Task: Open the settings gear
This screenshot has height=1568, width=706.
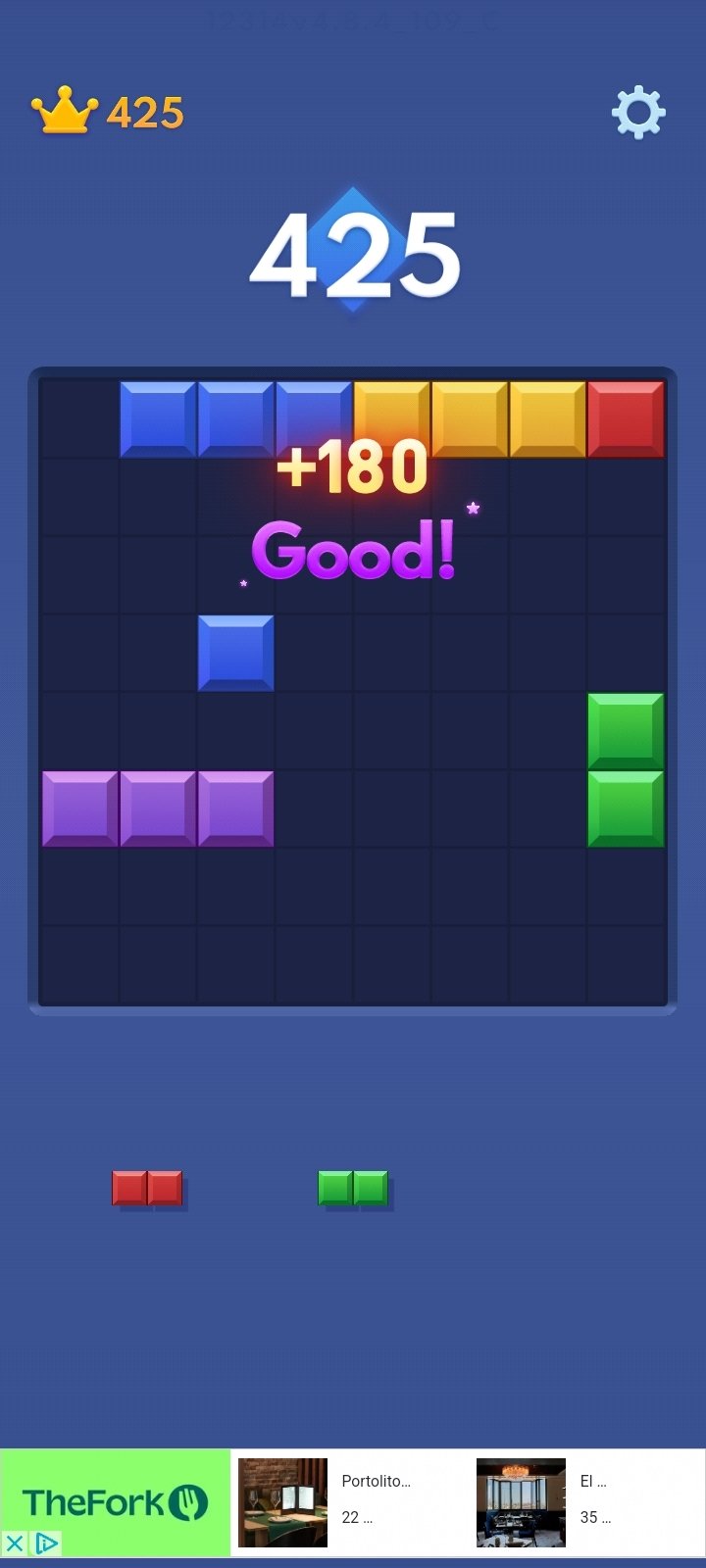Action: pos(638,113)
